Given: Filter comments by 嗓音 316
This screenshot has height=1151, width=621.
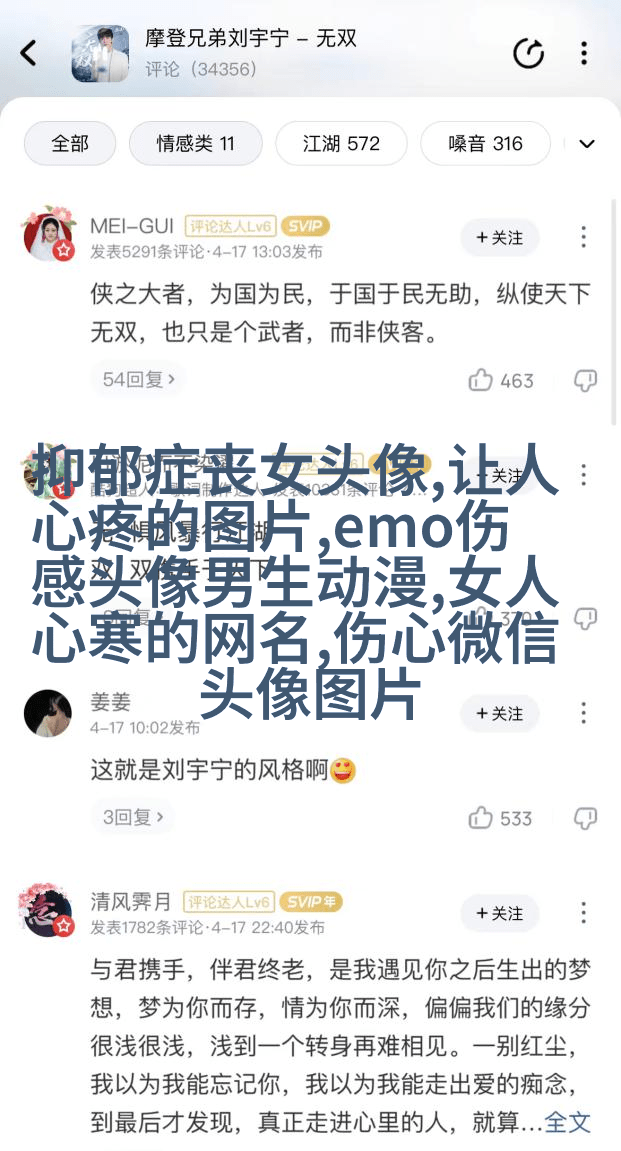Looking at the screenshot, I should [x=485, y=144].
